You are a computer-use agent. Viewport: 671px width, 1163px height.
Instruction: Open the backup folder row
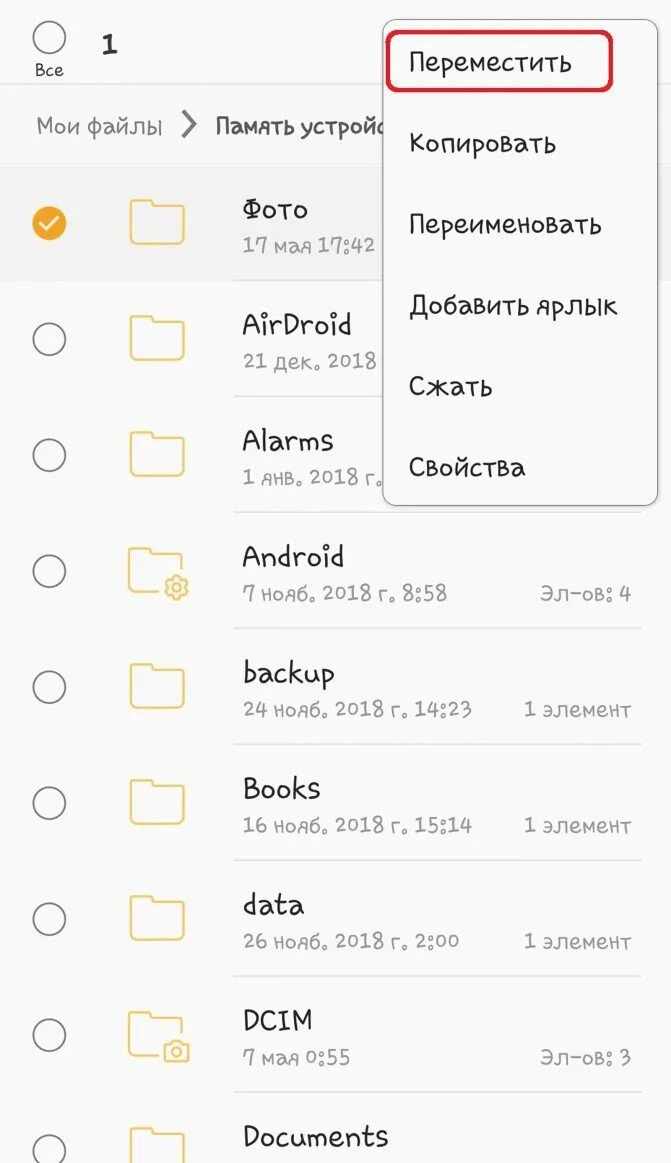pyautogui.click(x=335, y=688)
